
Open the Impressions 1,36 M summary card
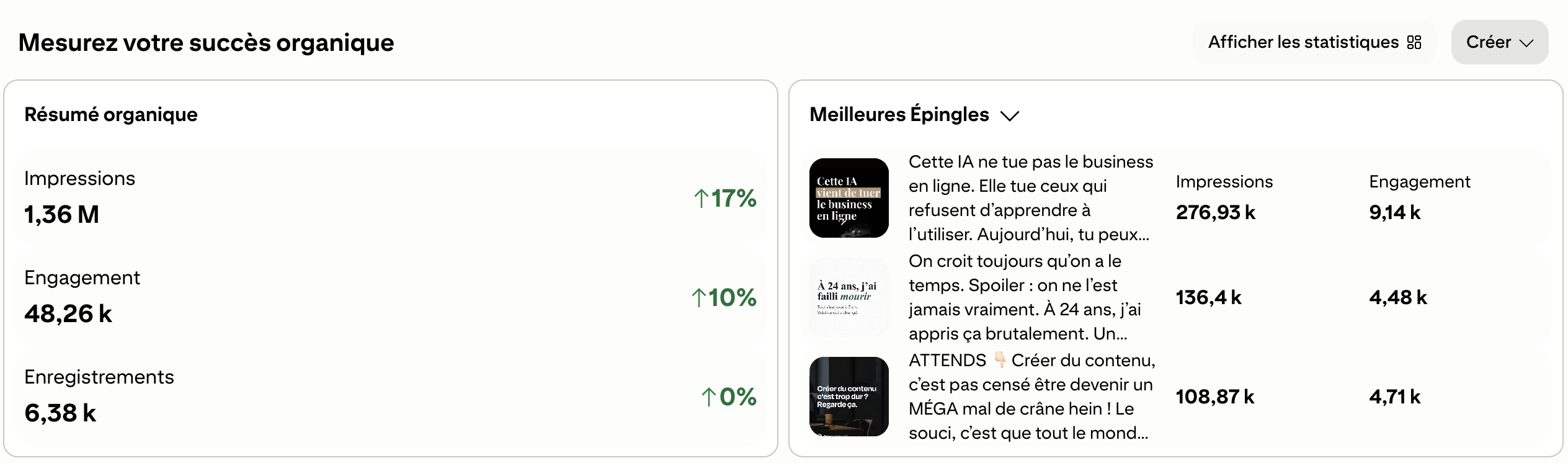coord(391,198)
